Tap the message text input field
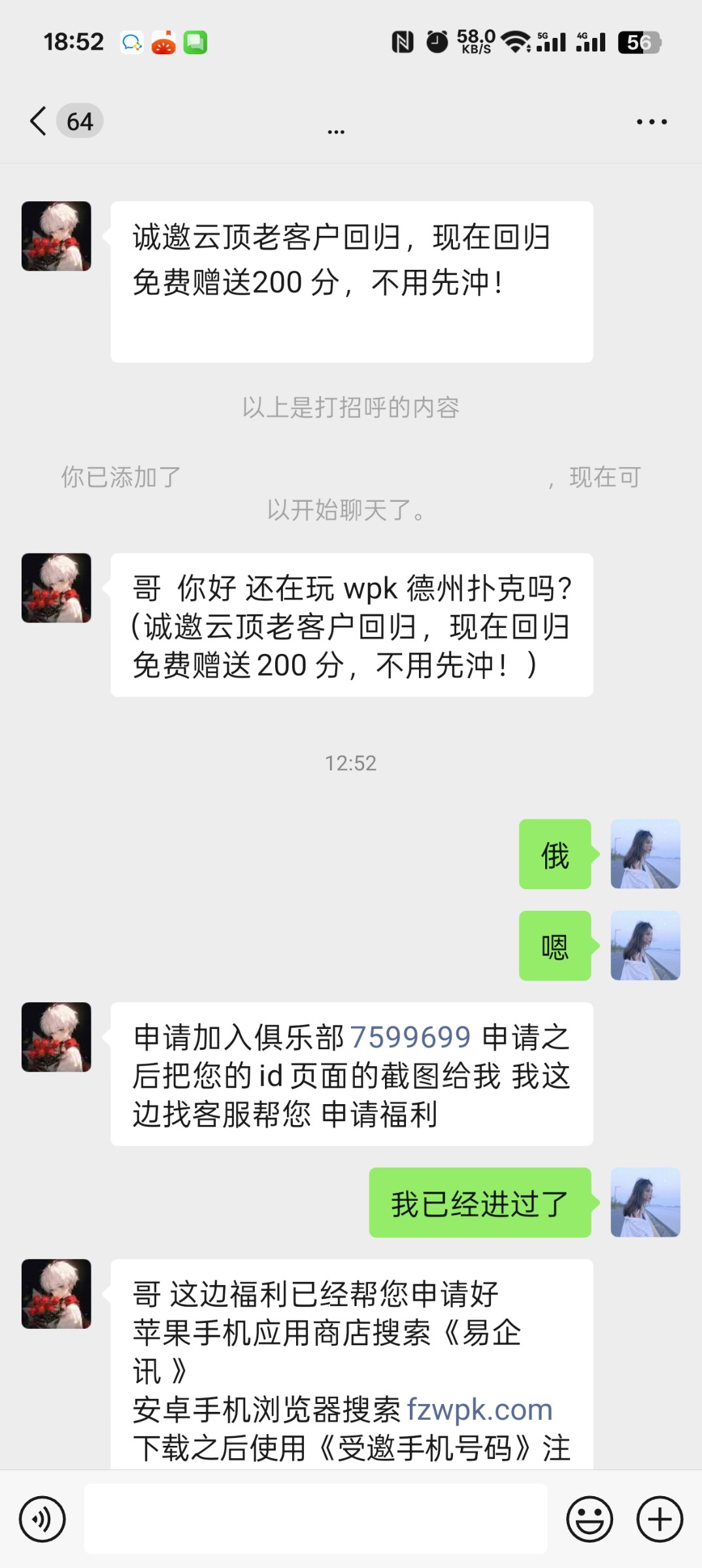The width and height of the screenshot is (702, 1568). 316,1519
